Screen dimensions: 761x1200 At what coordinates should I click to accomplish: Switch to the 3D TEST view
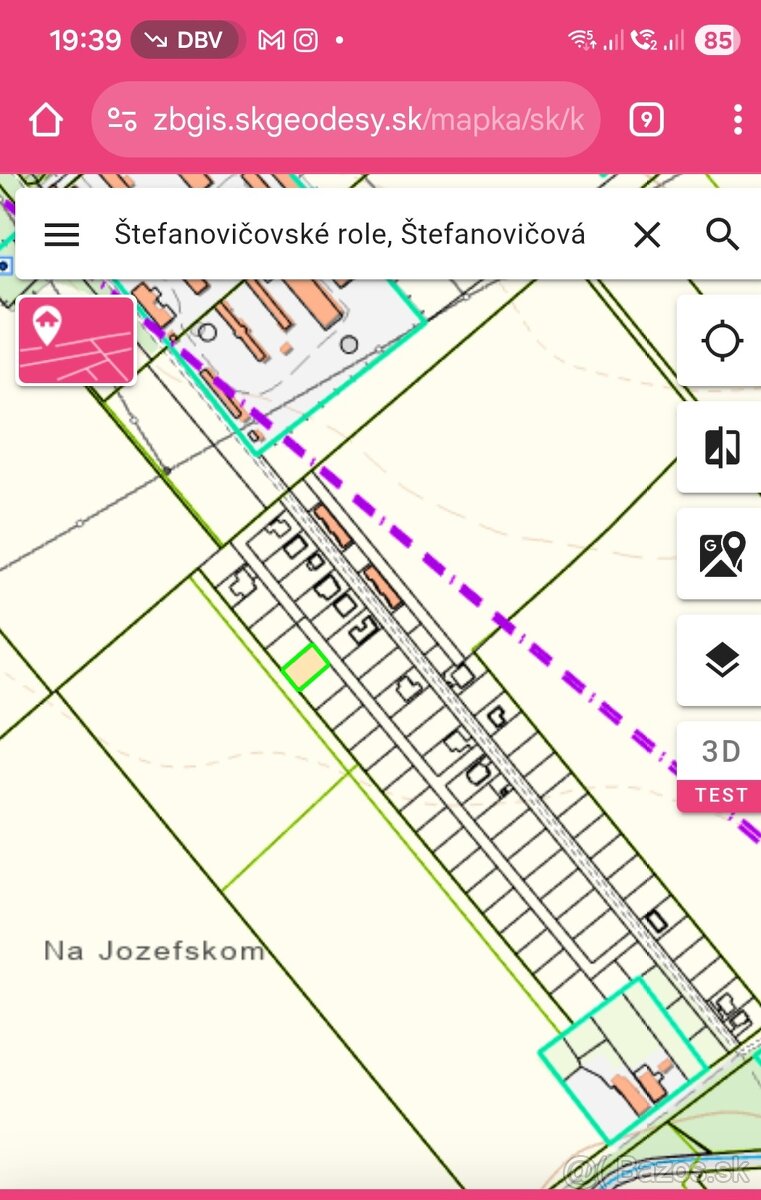click(x=721, y=766)
